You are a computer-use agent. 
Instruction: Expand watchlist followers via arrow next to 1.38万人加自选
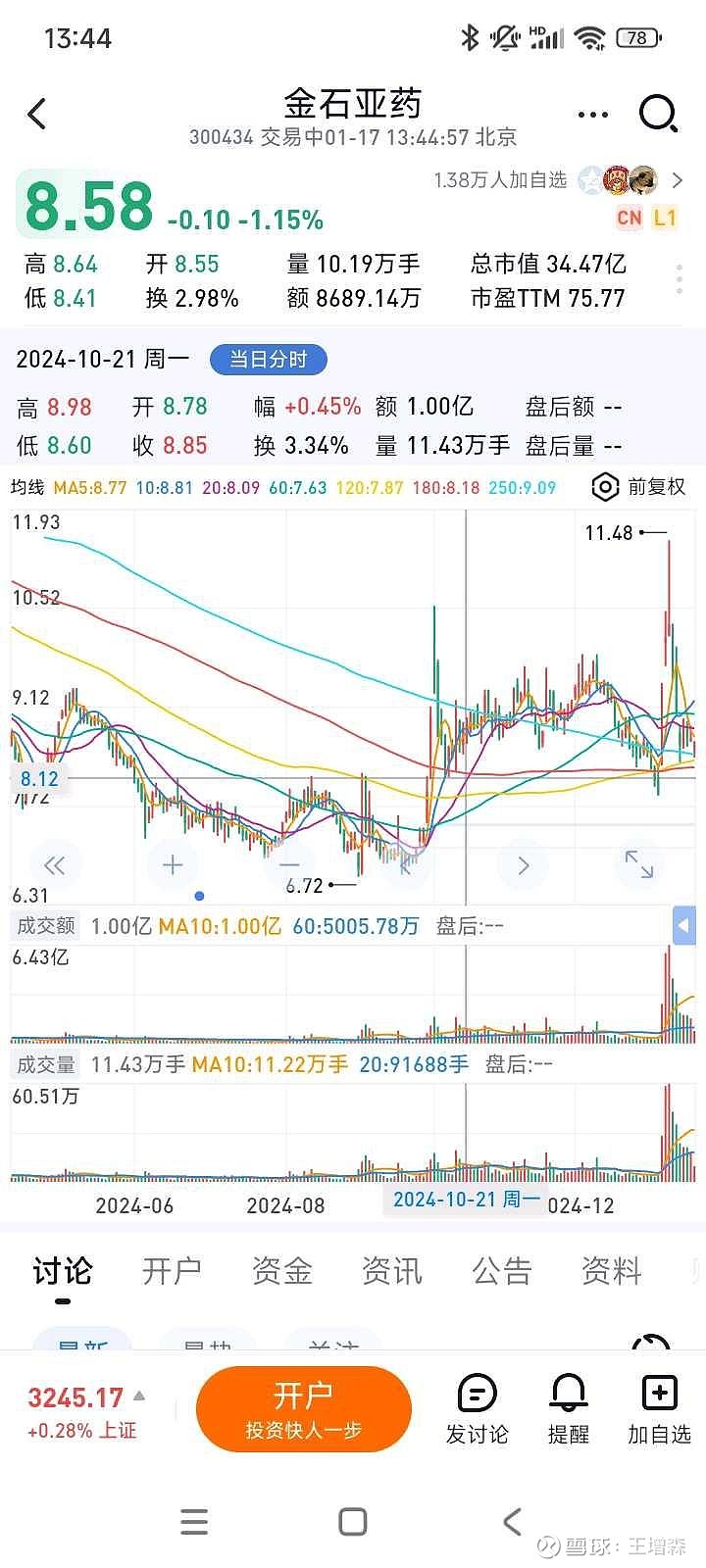(x=677, y=180)
